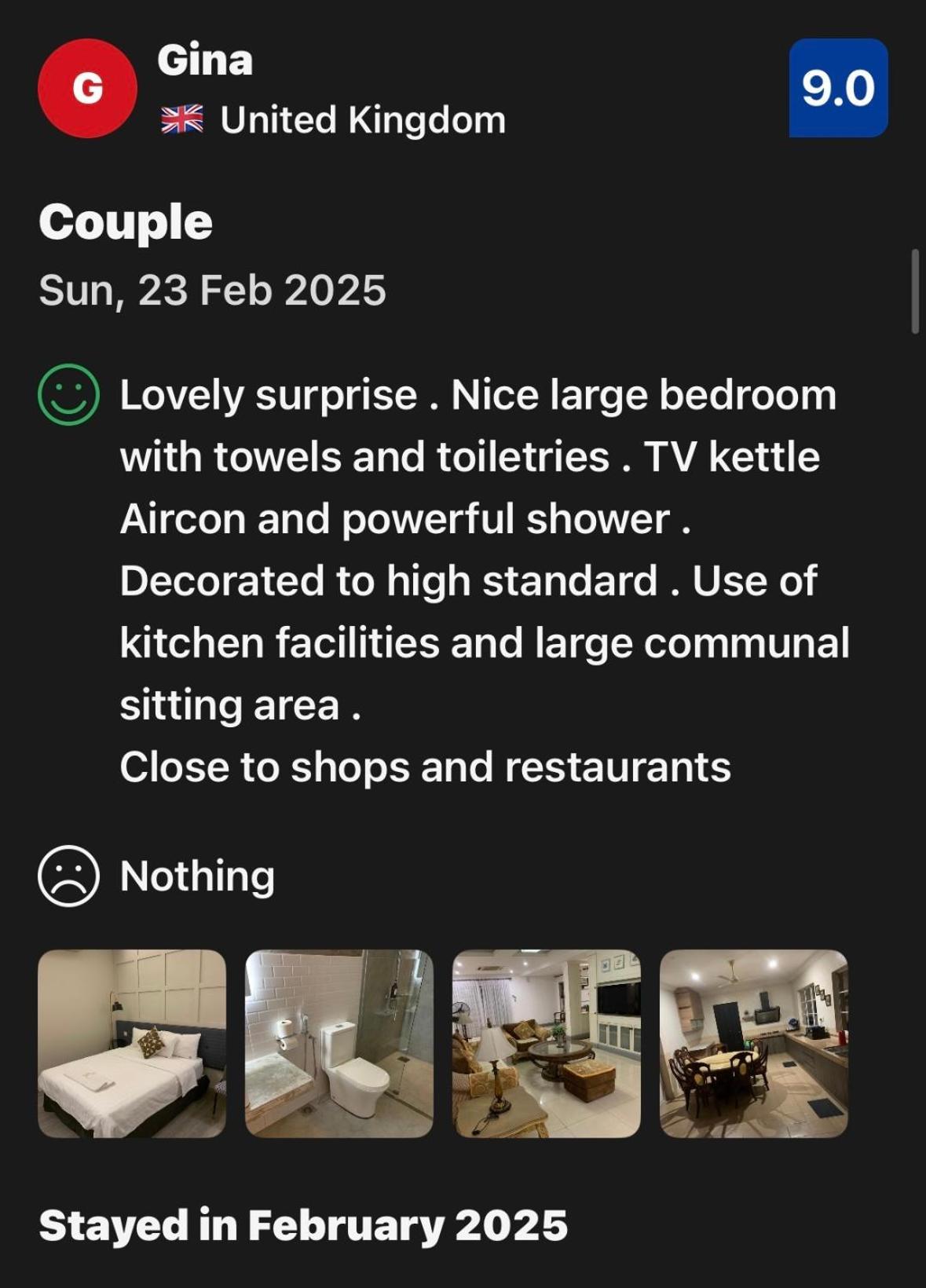View the living room photo thumbnail

coord(546,1044)
